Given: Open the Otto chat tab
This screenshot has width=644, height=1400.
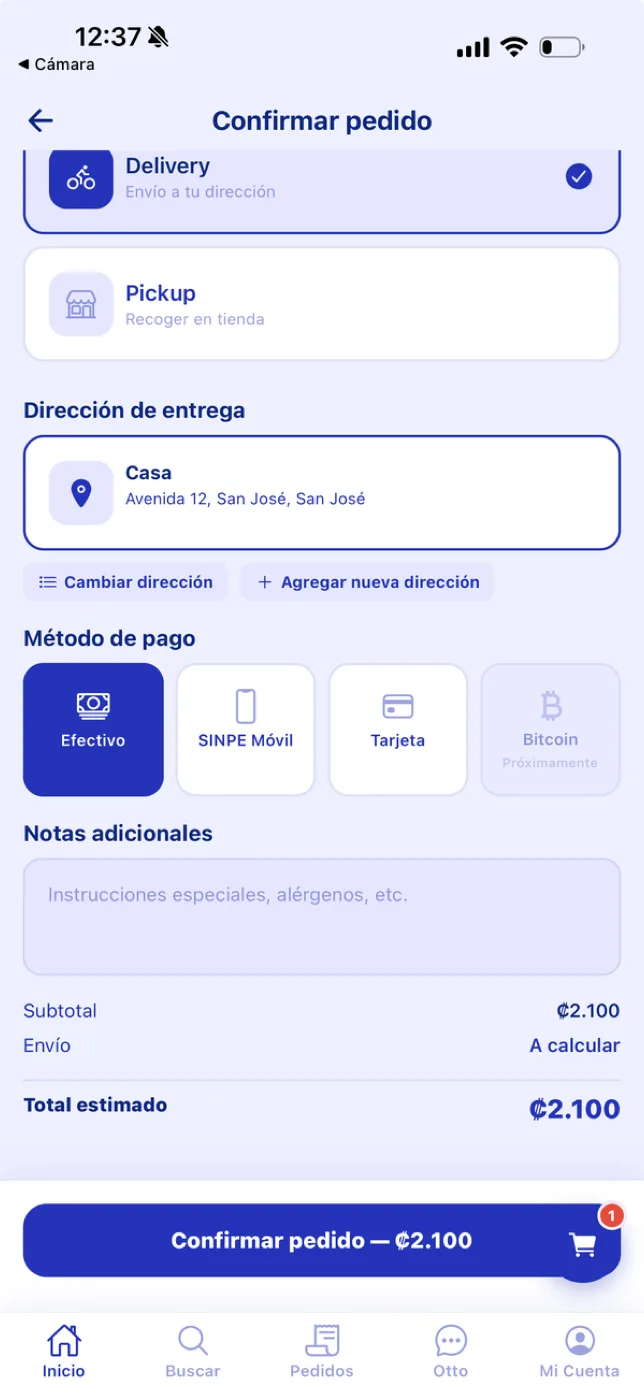Looking at the screenshot, I should 451,1351.
